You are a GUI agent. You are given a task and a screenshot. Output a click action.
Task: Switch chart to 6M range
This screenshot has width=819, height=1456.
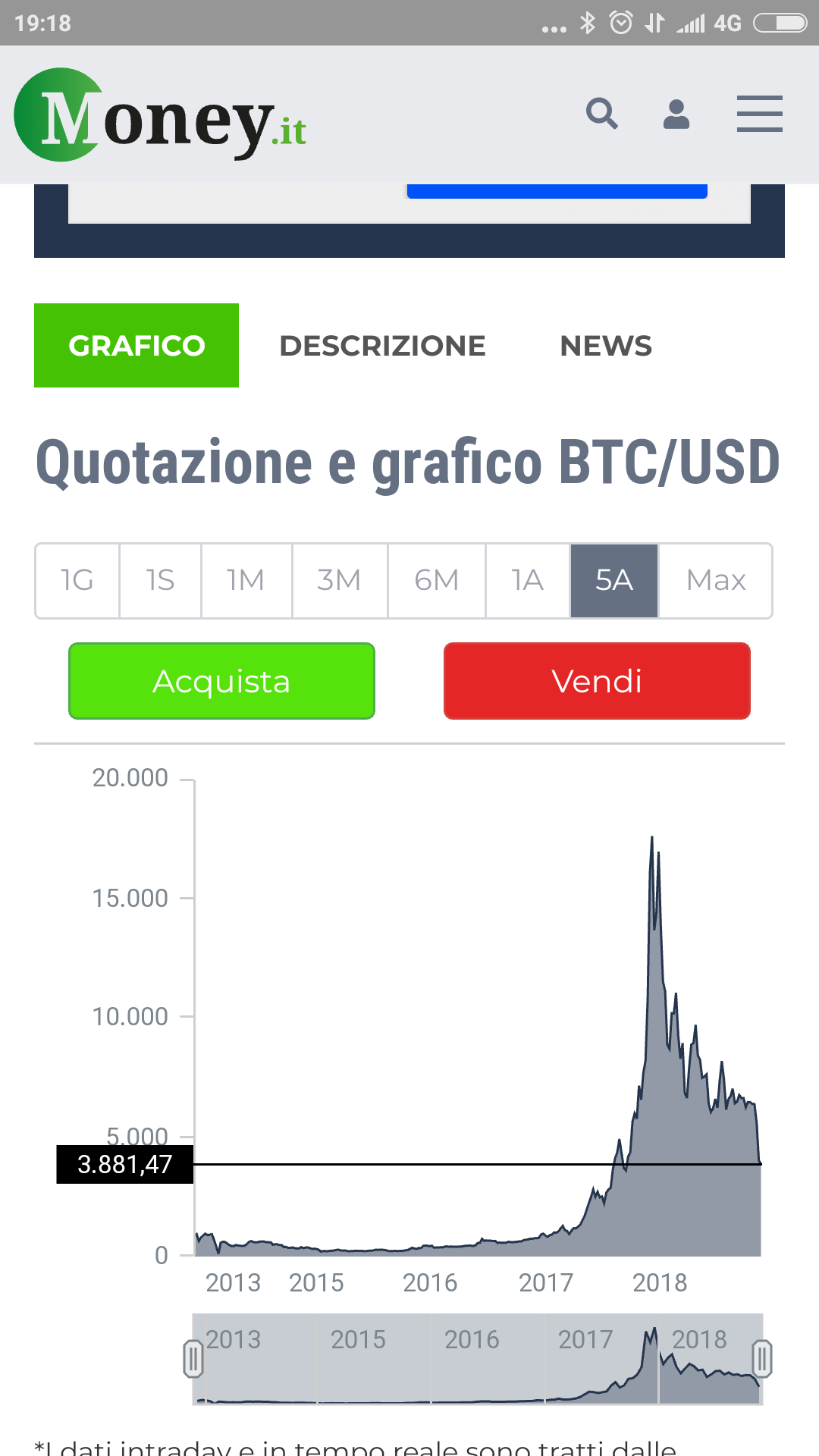click(x=437, y=581)
